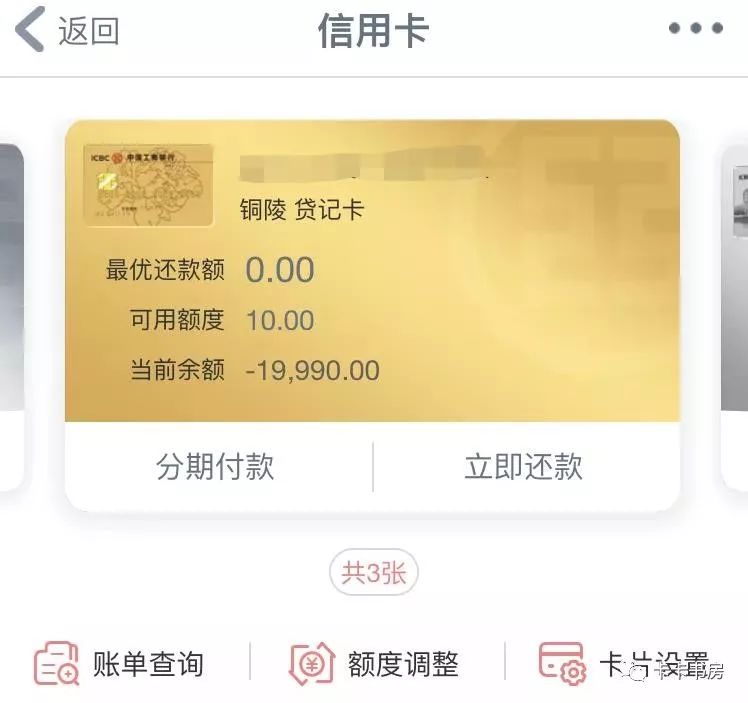Open 额度调整 credit limit adjustment
Viewport: 748px width, 703px height.
point(374,663)
